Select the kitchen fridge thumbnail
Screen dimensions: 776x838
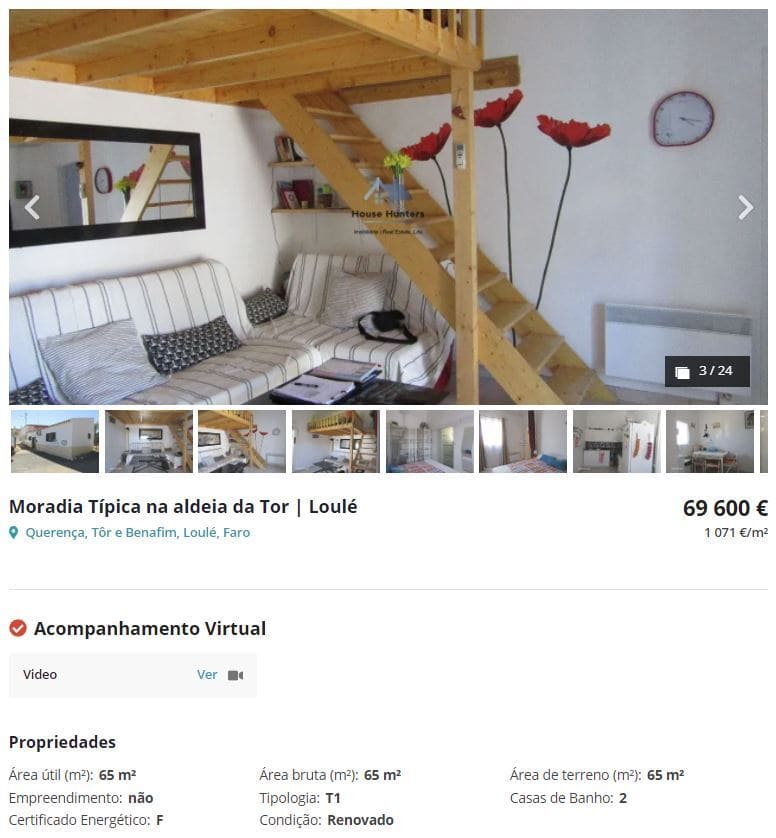(x=616, y=441)
